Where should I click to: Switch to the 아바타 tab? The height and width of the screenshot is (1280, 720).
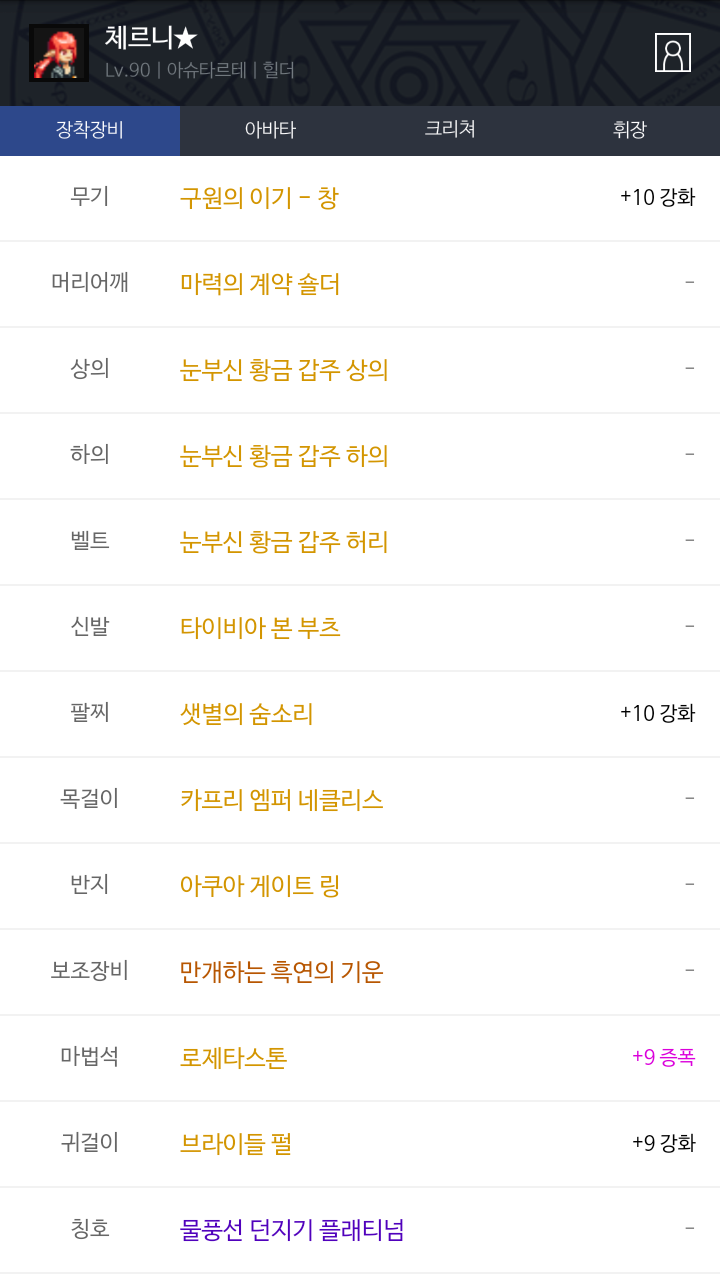[270, 130]
